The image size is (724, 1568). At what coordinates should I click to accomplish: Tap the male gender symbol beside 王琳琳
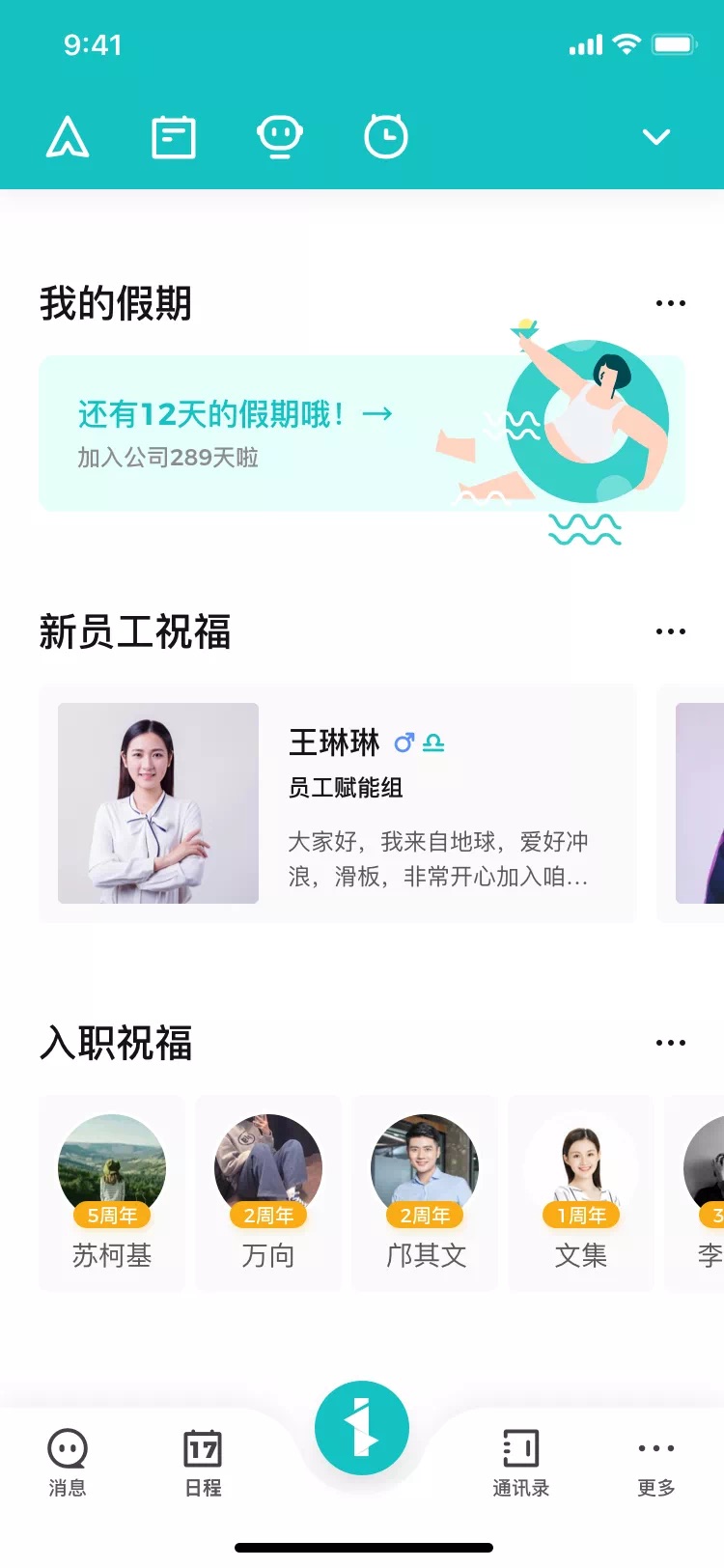(x=404, y=743)
